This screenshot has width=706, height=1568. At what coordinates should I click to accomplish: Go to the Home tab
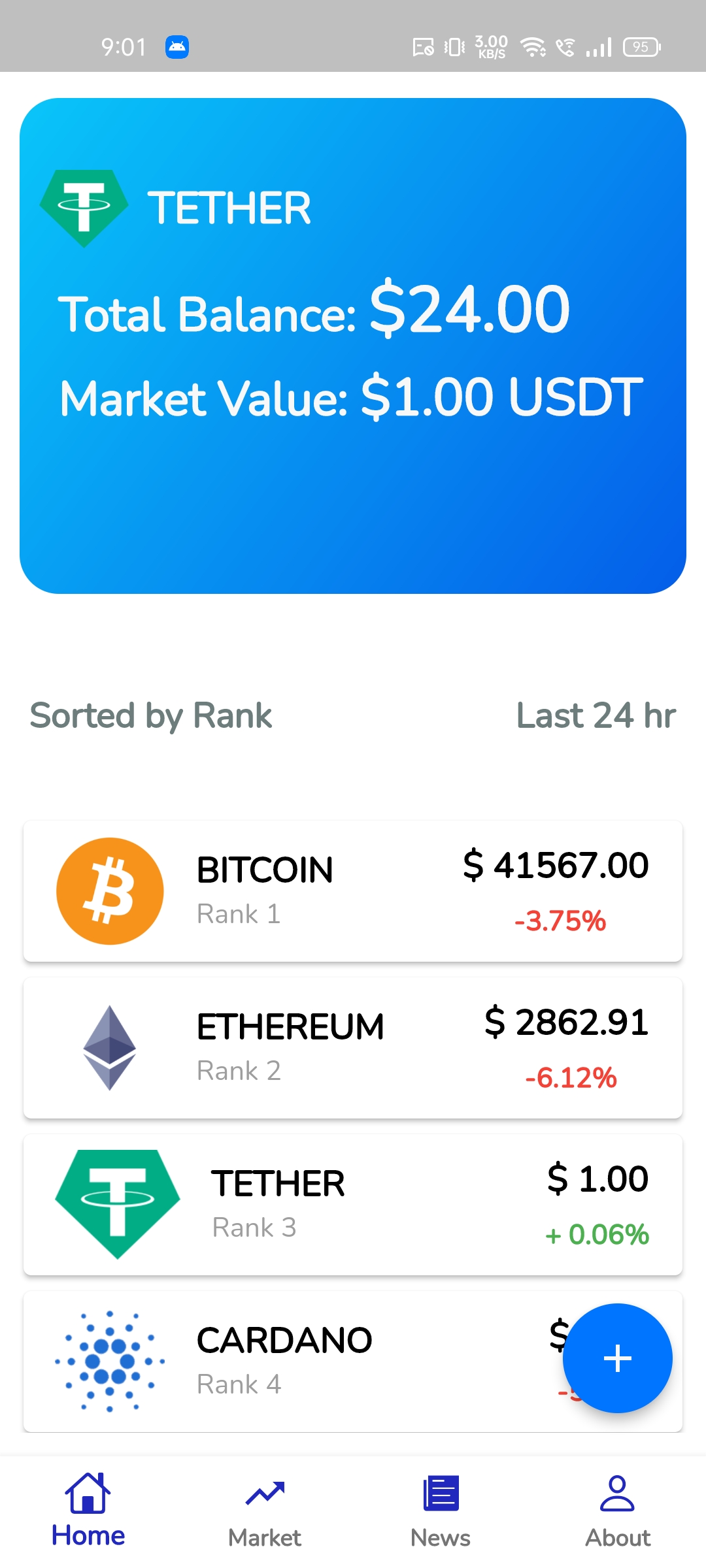pyautogui.click(x=88, y=1511)
